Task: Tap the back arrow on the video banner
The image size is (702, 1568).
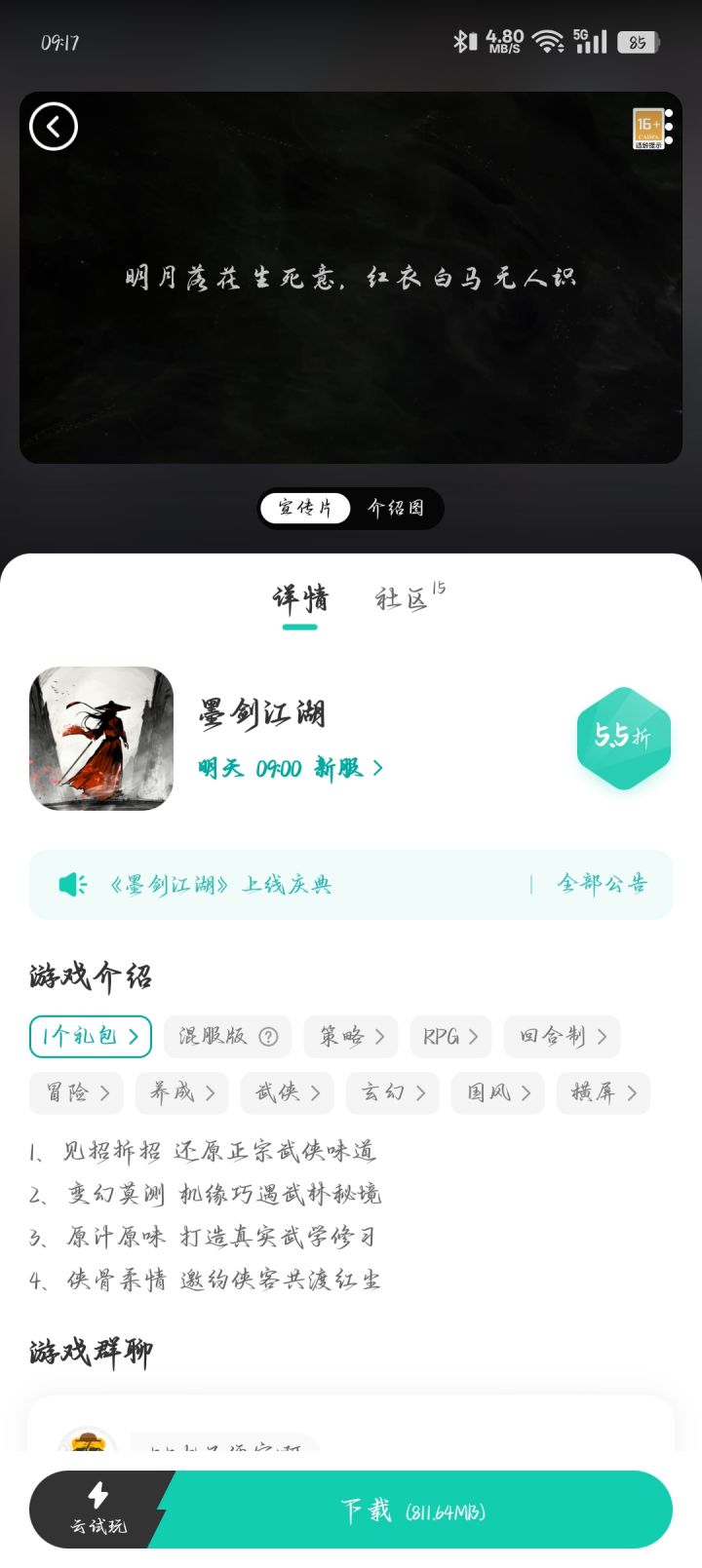Action: 55,127
